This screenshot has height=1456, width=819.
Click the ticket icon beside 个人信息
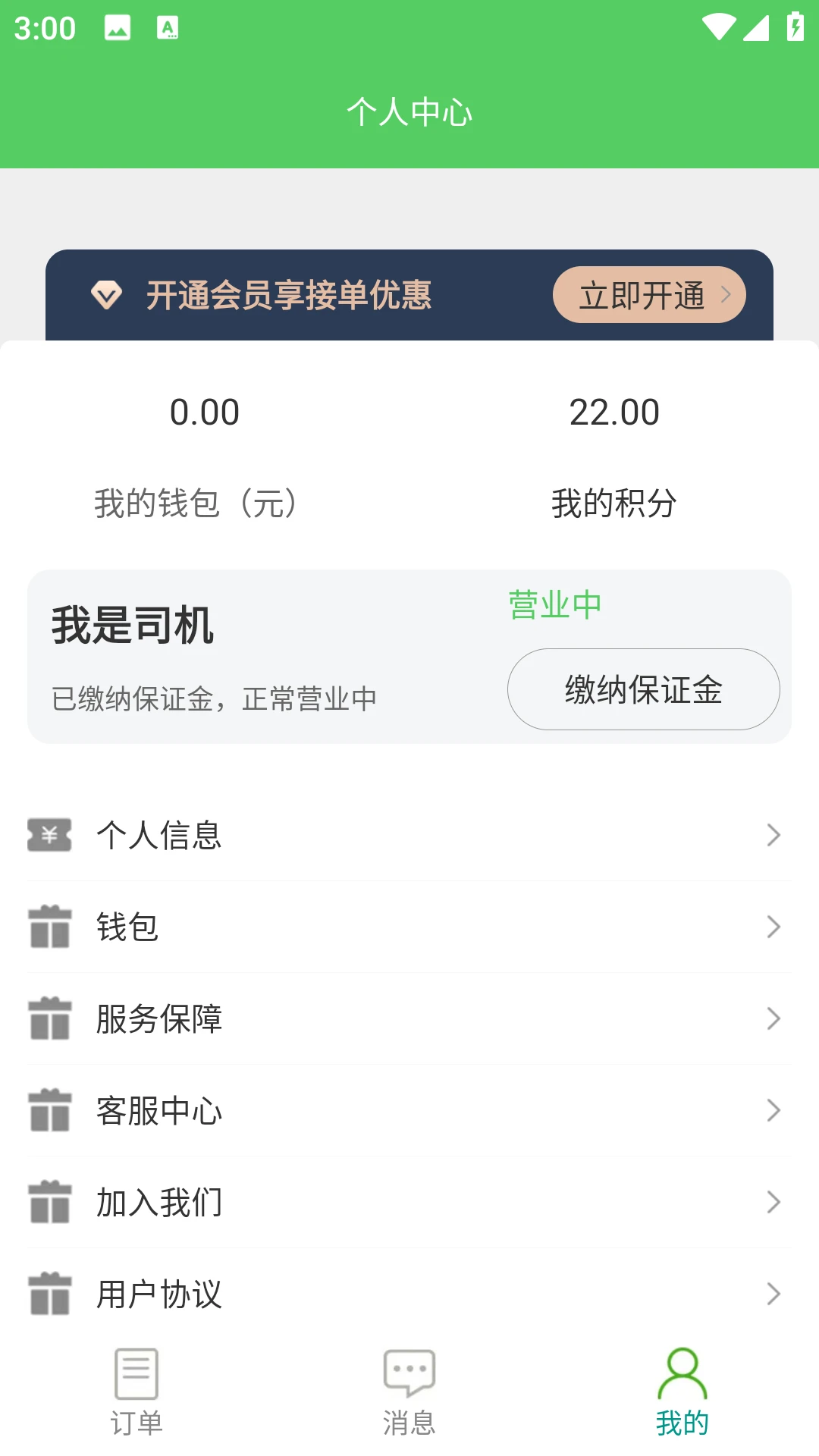[x=49, y=836]
